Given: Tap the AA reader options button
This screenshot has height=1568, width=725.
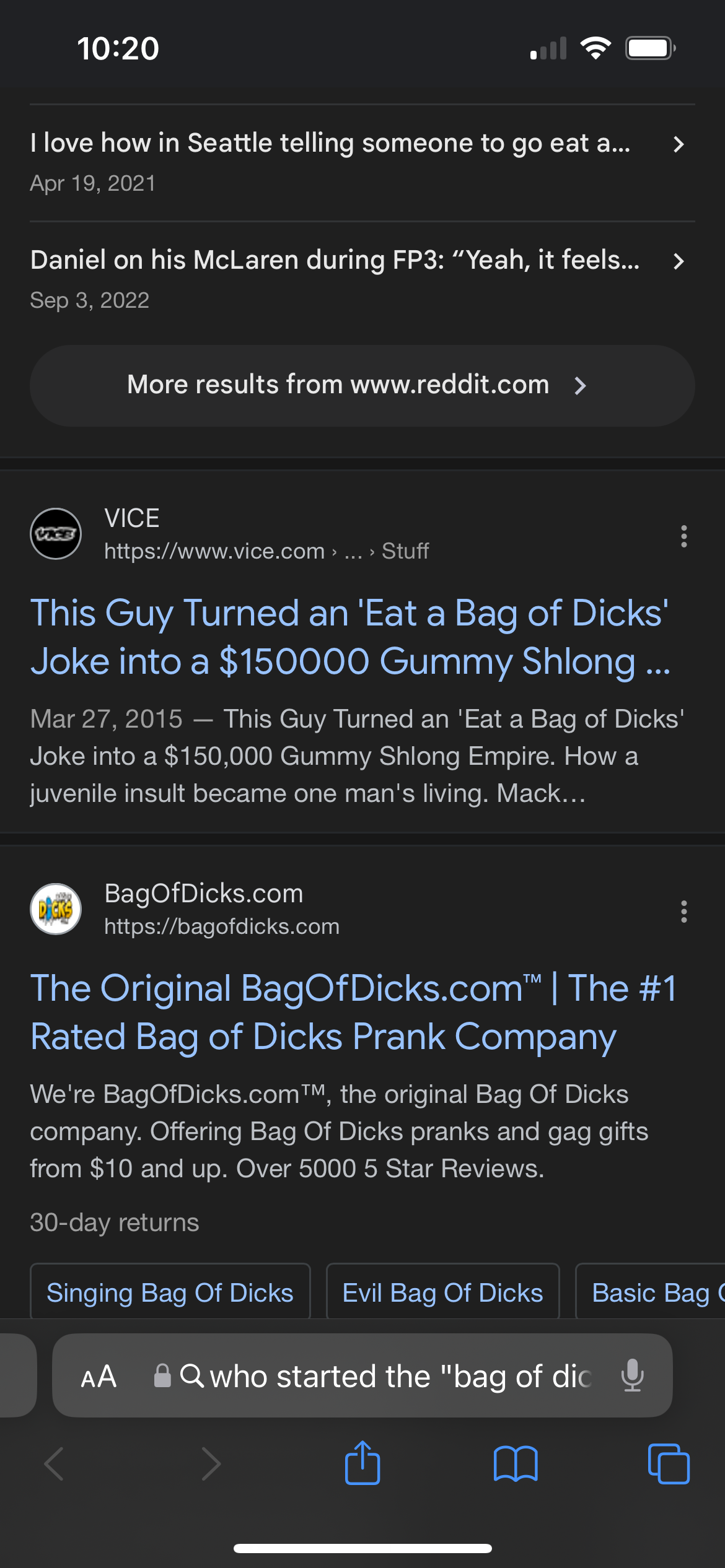Looking at the screenshot, I should [x=99, y=1376].
